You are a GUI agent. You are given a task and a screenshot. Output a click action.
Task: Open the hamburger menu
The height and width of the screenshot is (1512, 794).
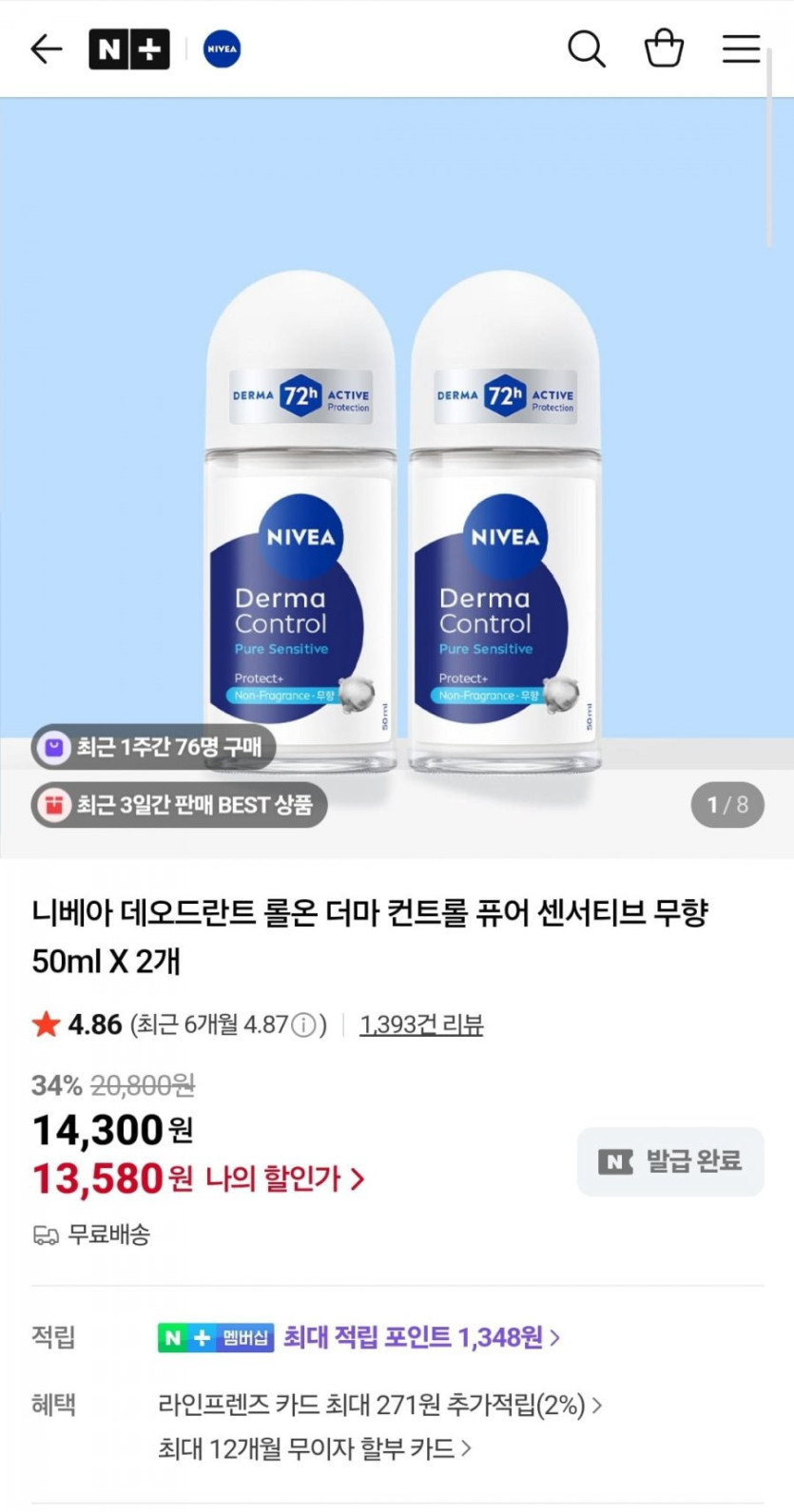(741, 48)
